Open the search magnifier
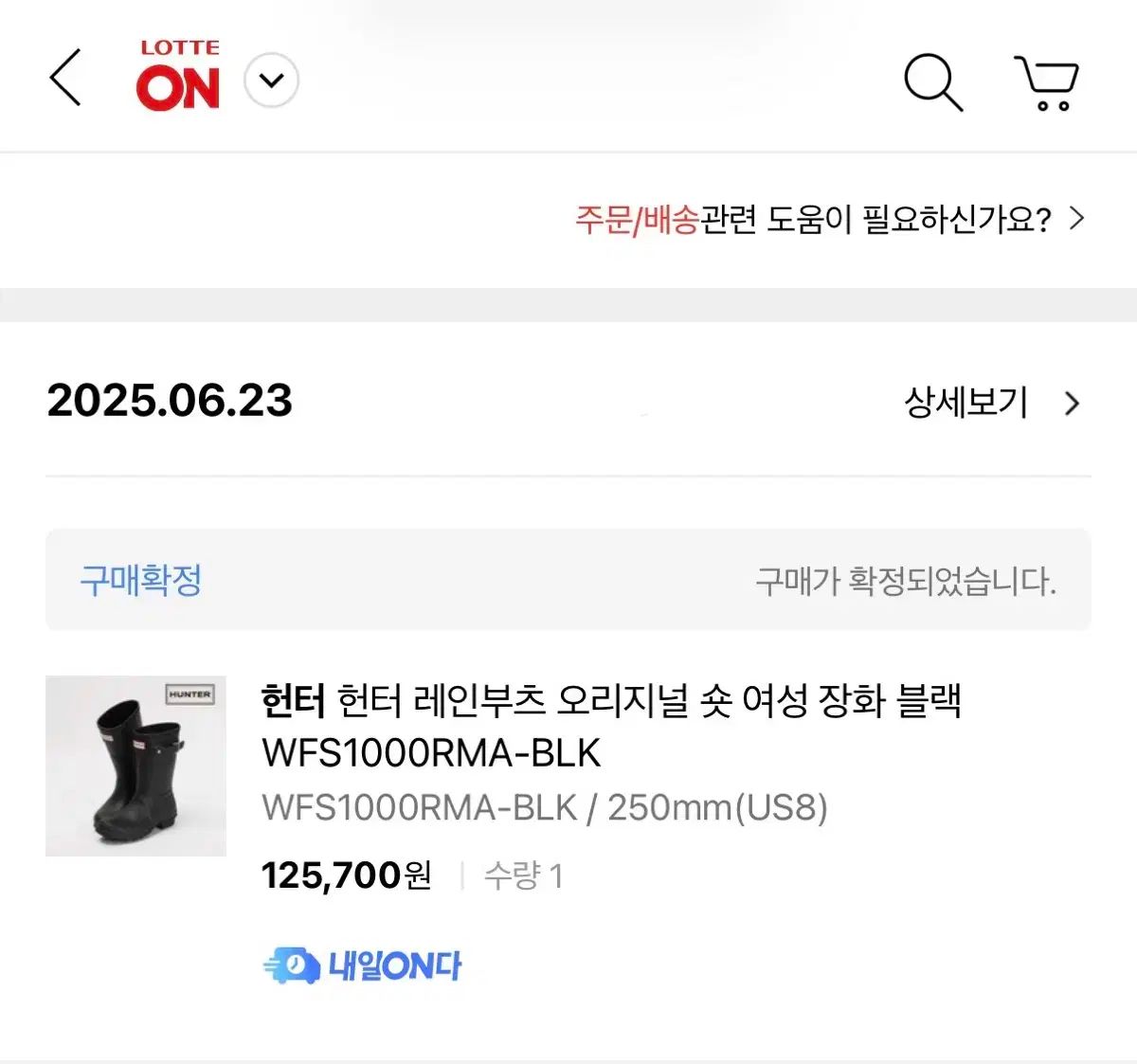The image size is (1137, 1064). [932, 81]
